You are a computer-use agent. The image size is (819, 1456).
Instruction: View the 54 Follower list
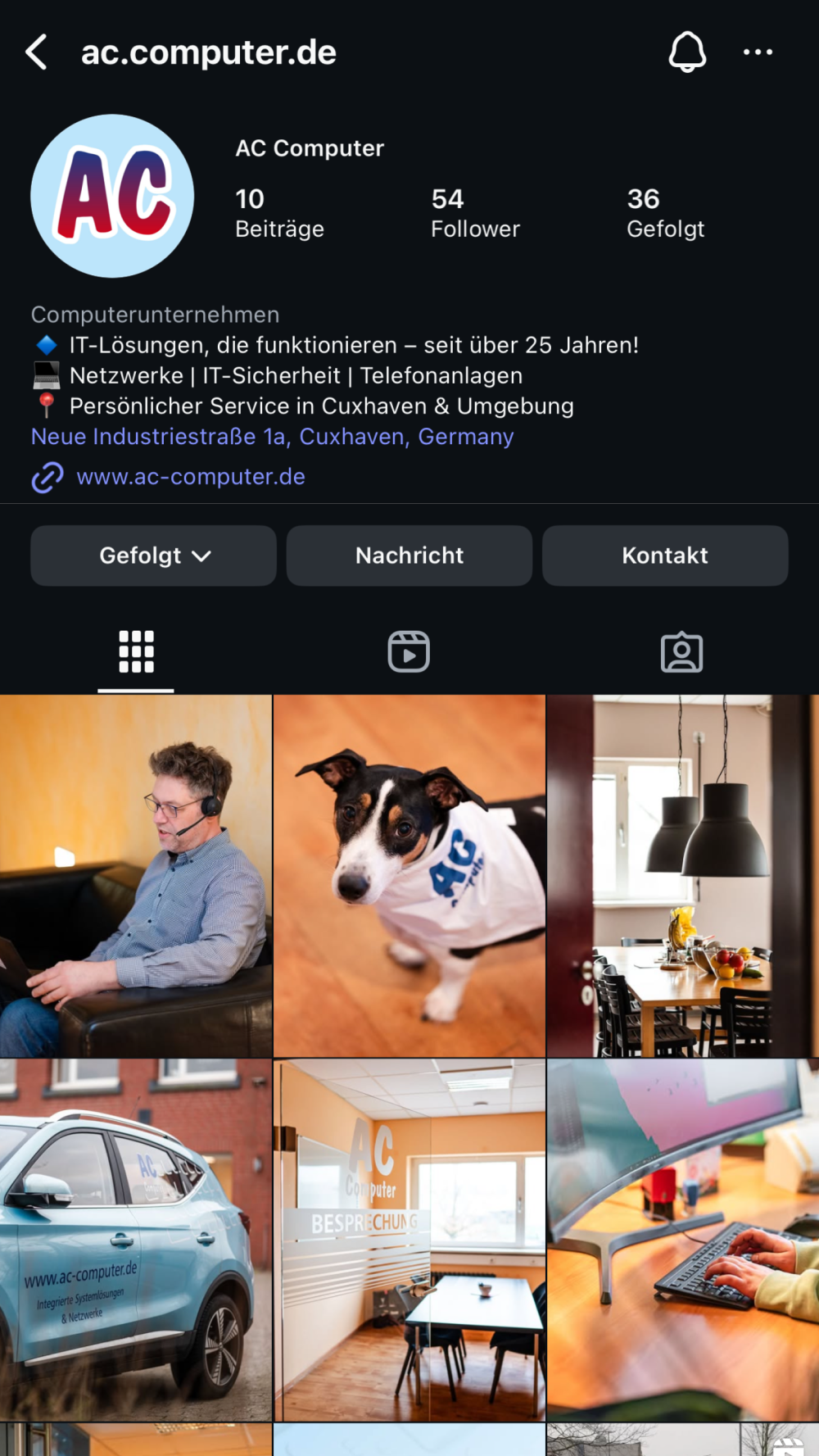click(x=475, y=212)
